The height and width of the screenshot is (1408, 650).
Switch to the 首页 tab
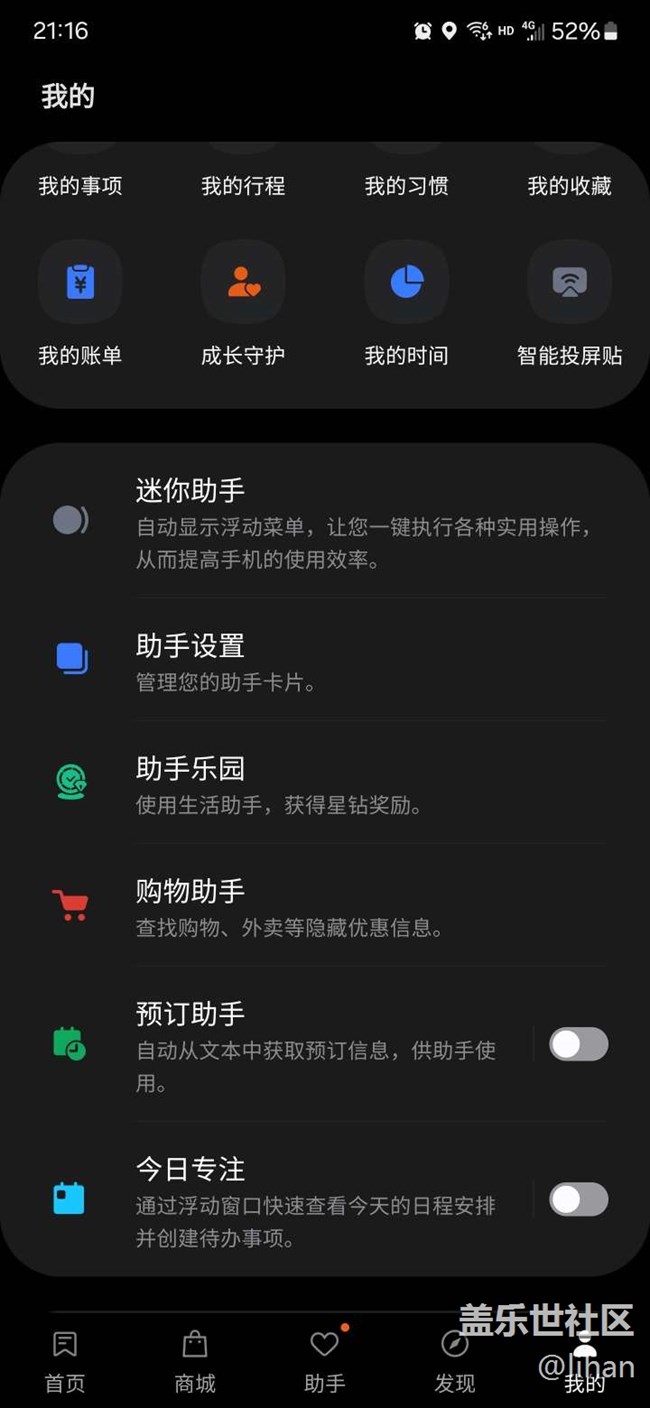point(65,1362)
